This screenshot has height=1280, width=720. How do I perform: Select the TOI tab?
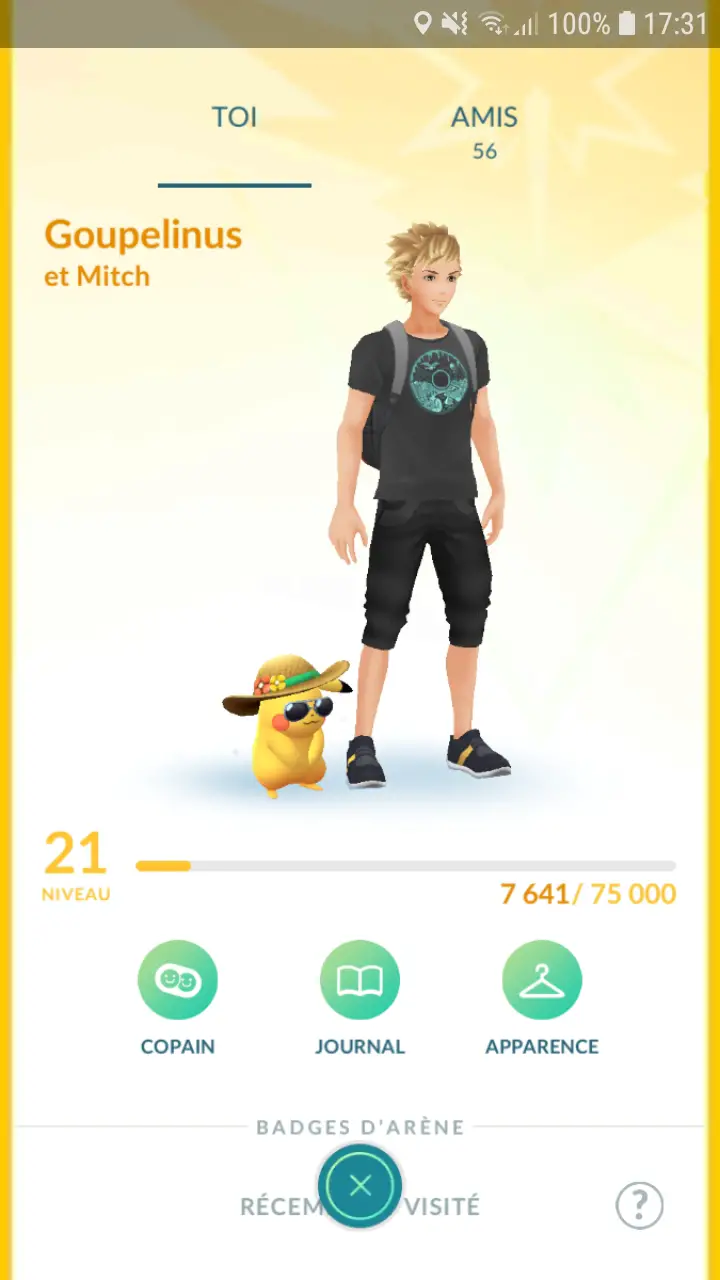(x=235, y=118)
